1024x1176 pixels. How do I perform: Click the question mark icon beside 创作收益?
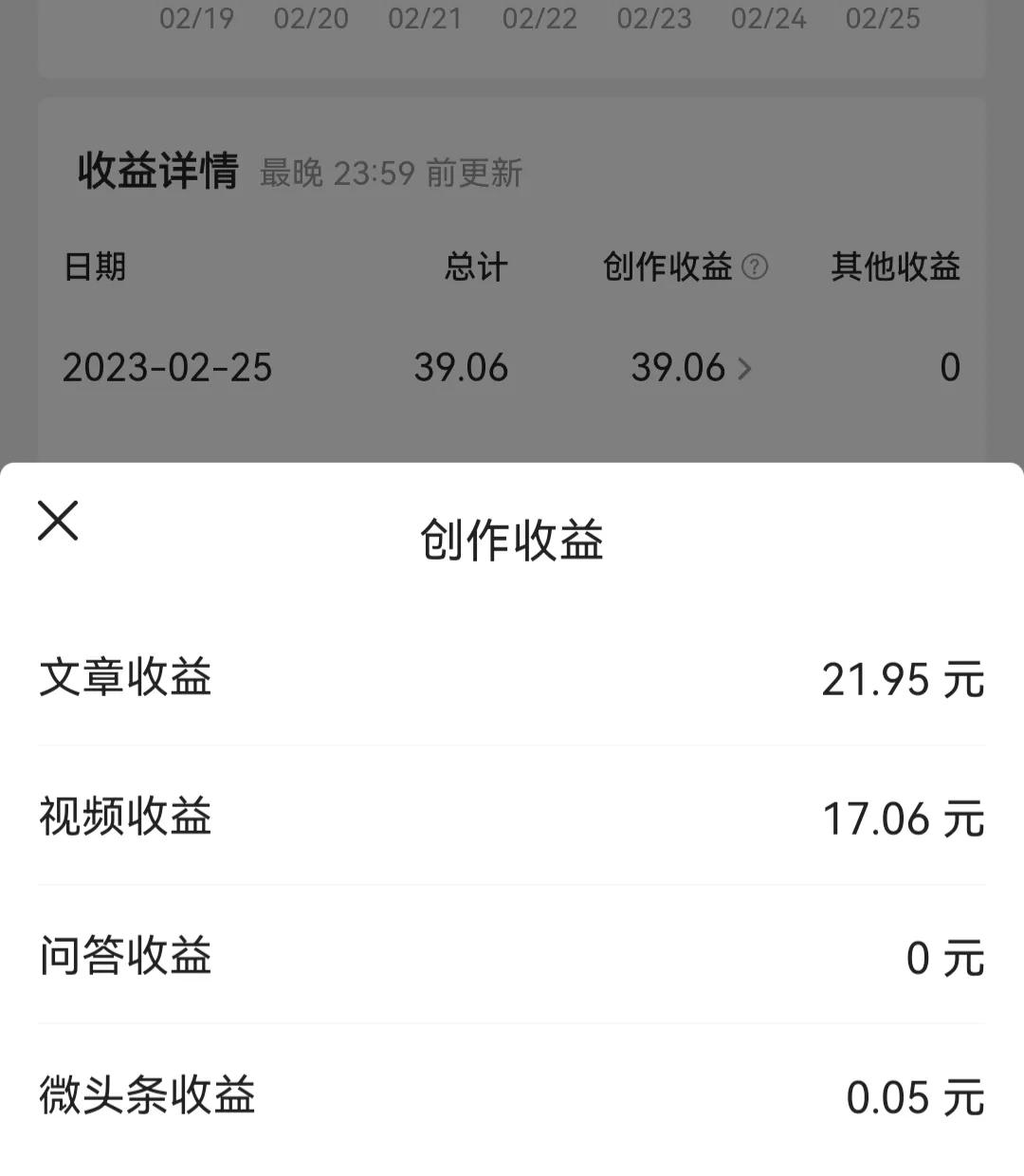[x=753, y=268]
